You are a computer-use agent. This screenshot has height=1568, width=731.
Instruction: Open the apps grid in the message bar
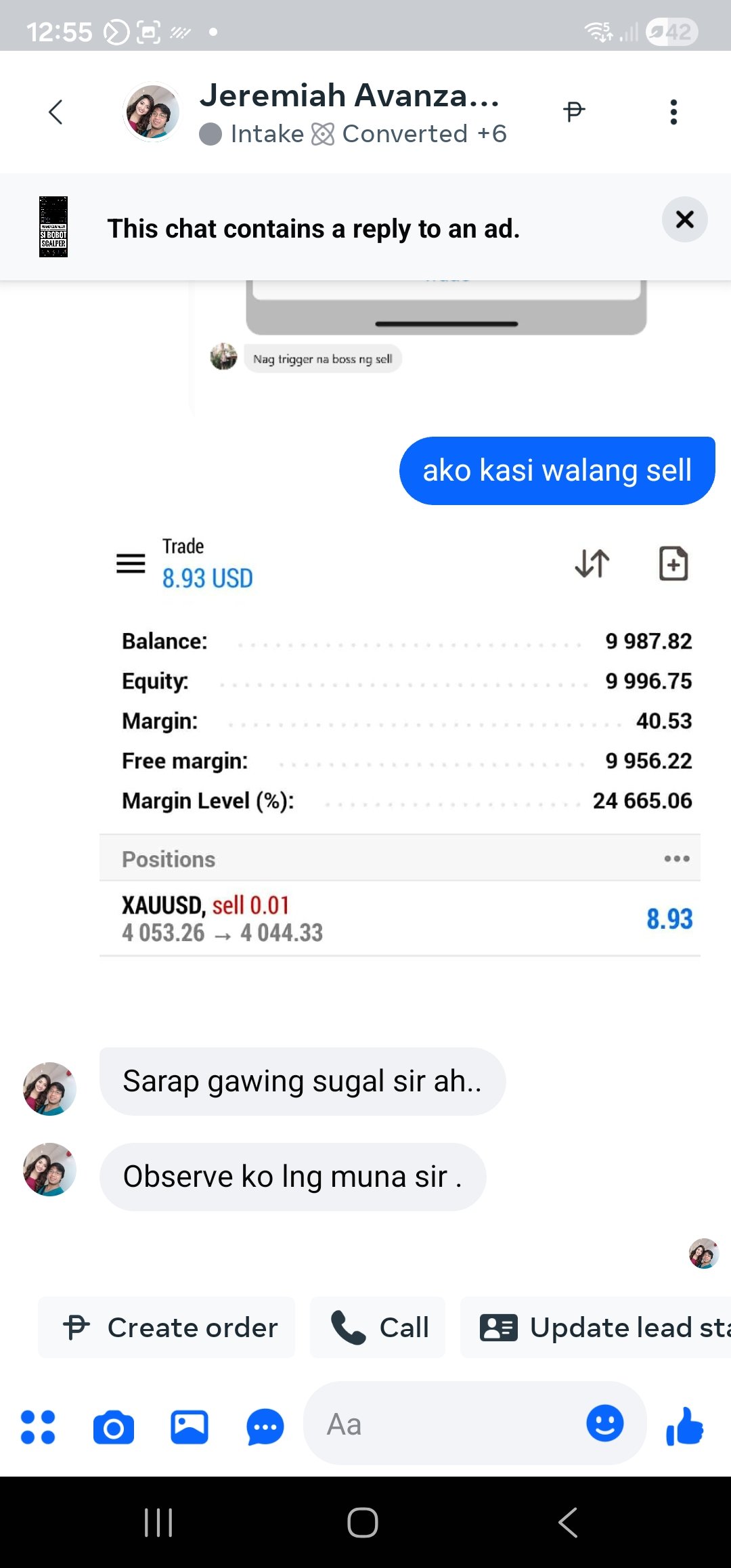click(x=39, y=1423)
